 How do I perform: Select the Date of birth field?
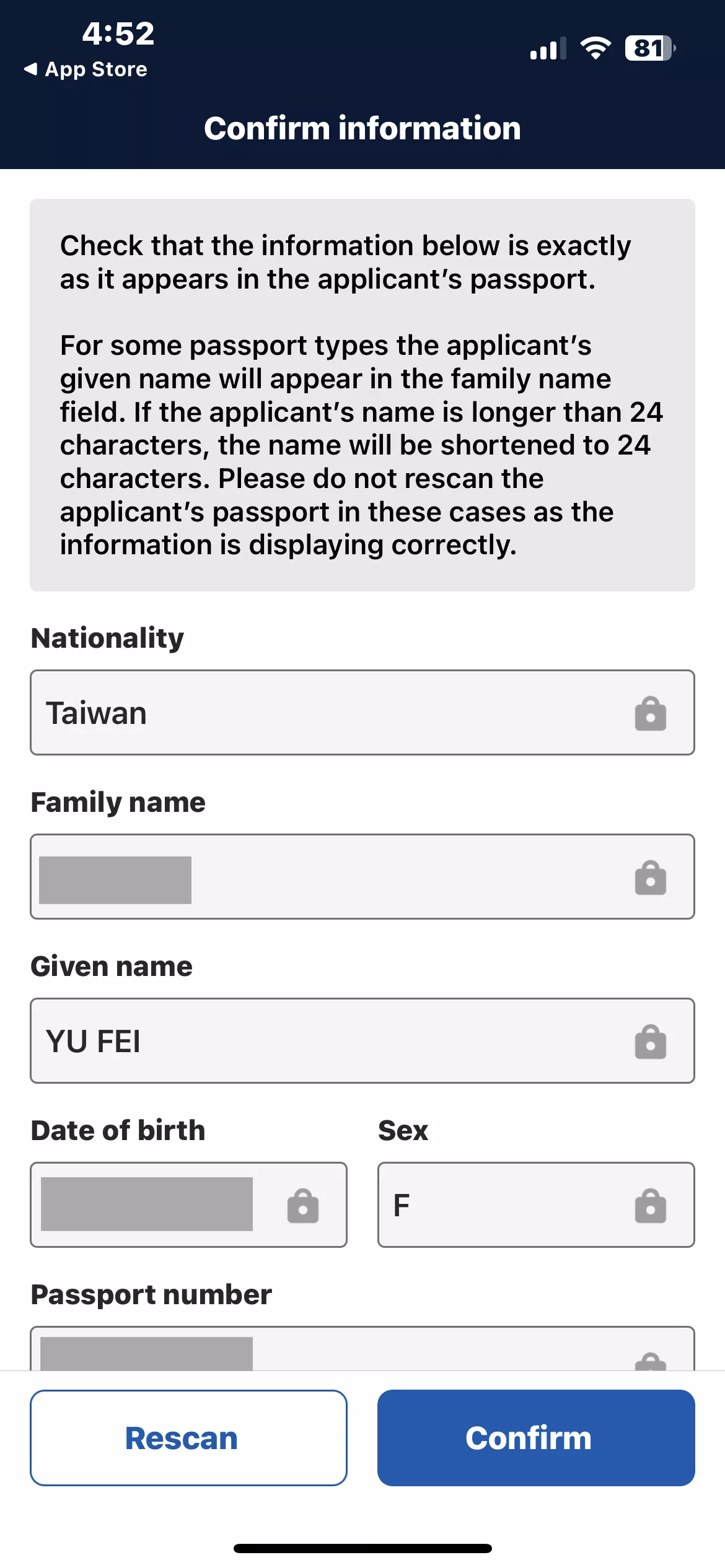click(x=188, y=1204)
